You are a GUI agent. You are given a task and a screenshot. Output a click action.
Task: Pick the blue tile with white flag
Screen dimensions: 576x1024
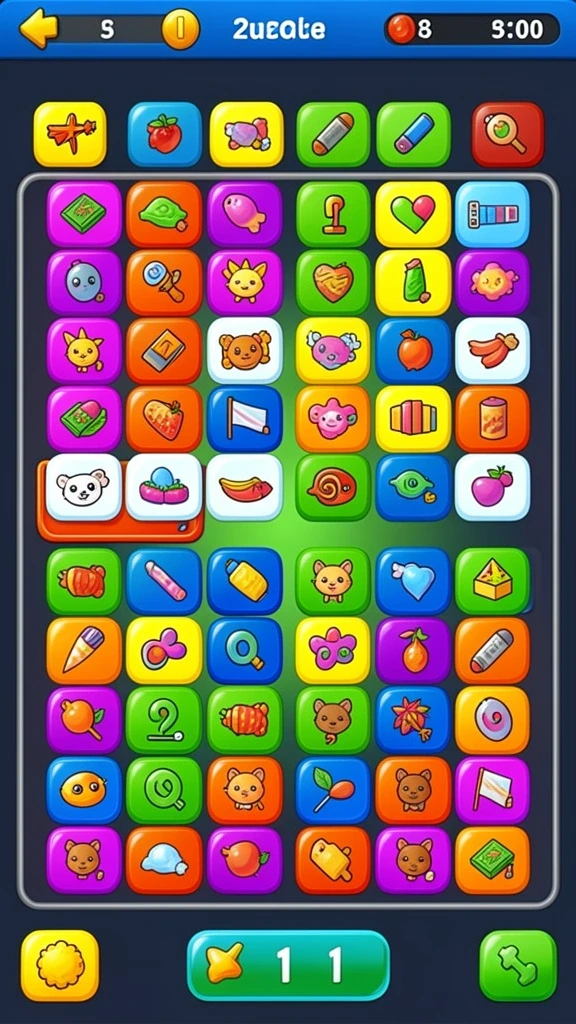point(245,419)
